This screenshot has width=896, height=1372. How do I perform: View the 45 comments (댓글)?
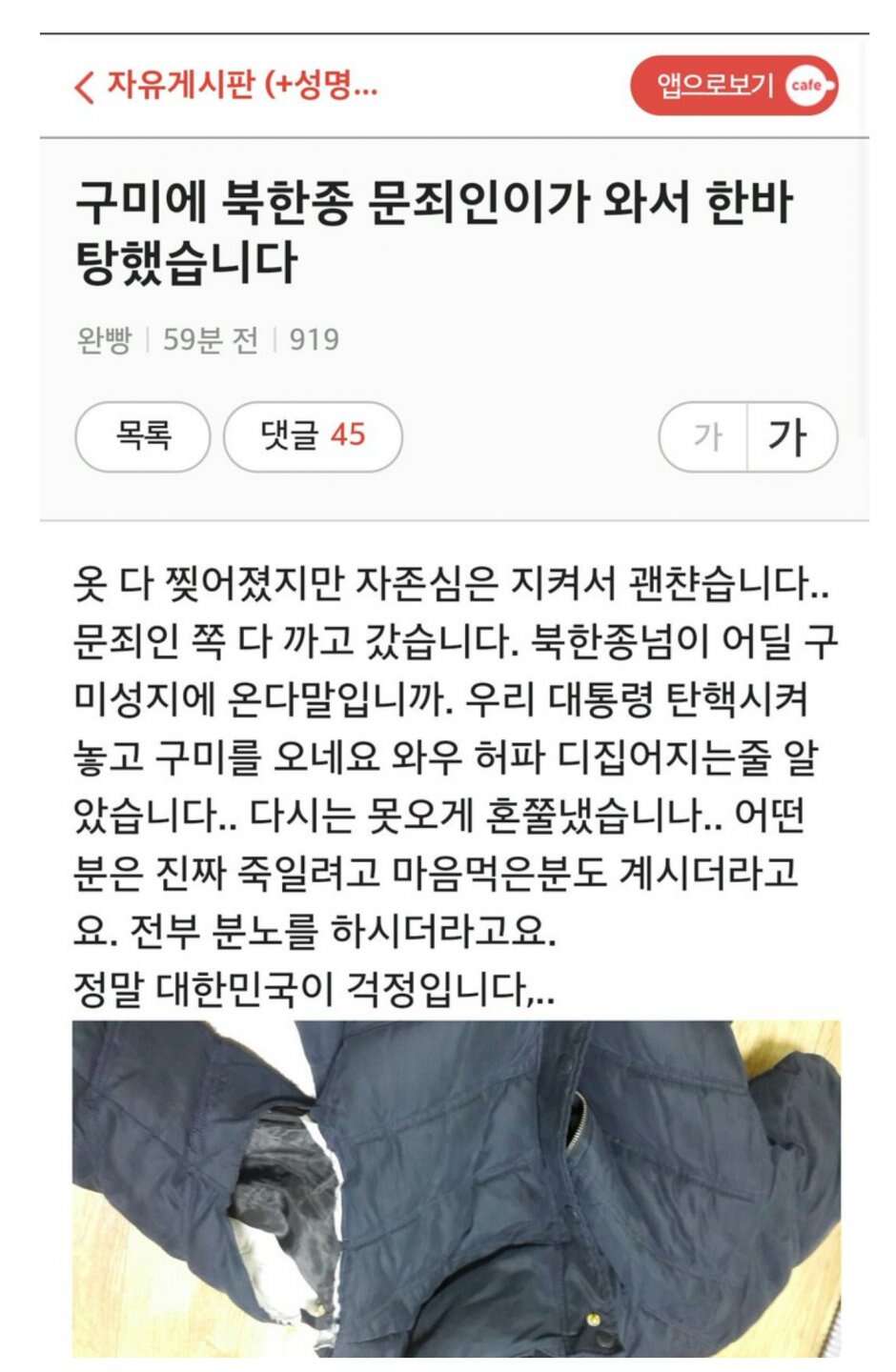313,436
